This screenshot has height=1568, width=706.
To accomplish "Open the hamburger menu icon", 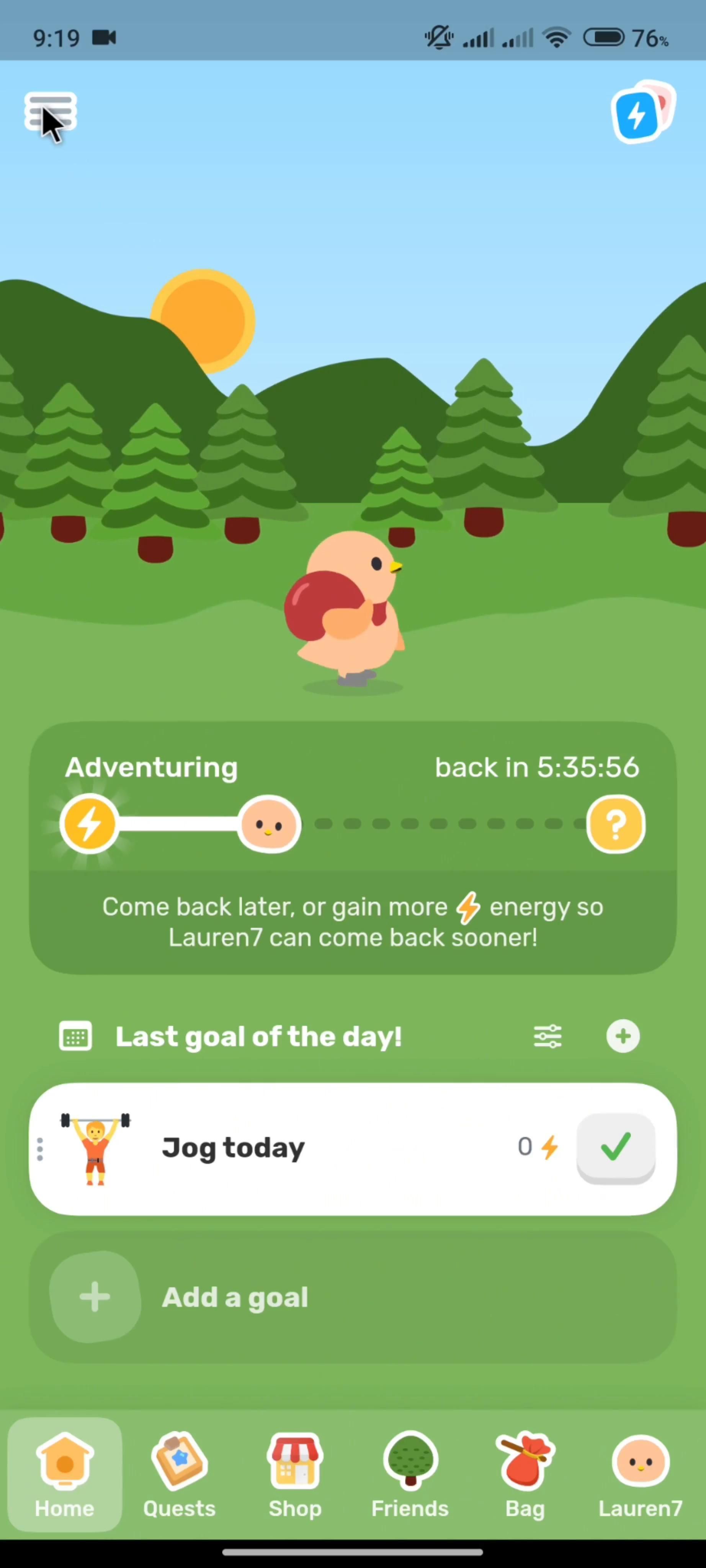I will coord(50,113).
